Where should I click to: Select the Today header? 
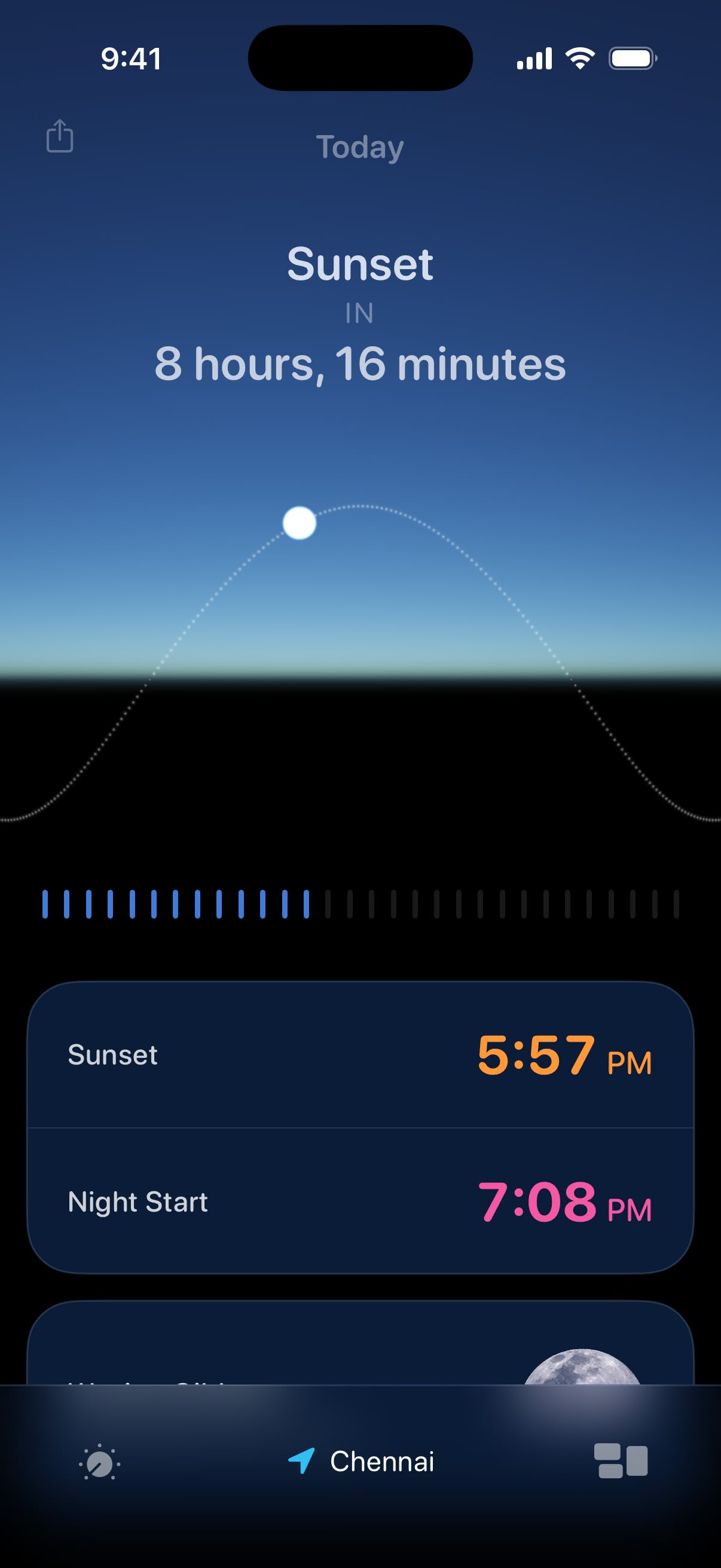360,146
